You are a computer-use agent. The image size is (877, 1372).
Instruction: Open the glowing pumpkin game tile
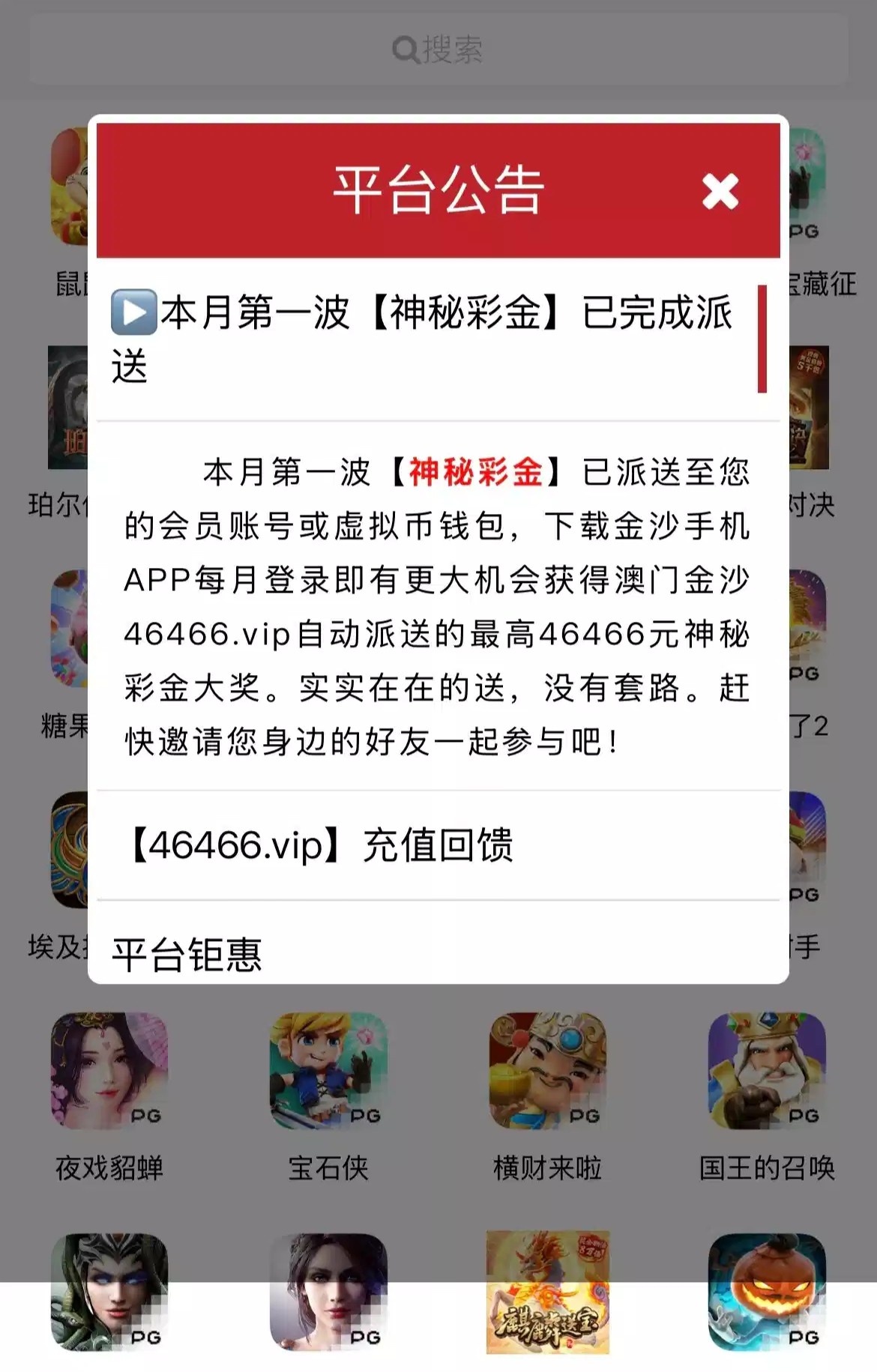coord(767,1292)
